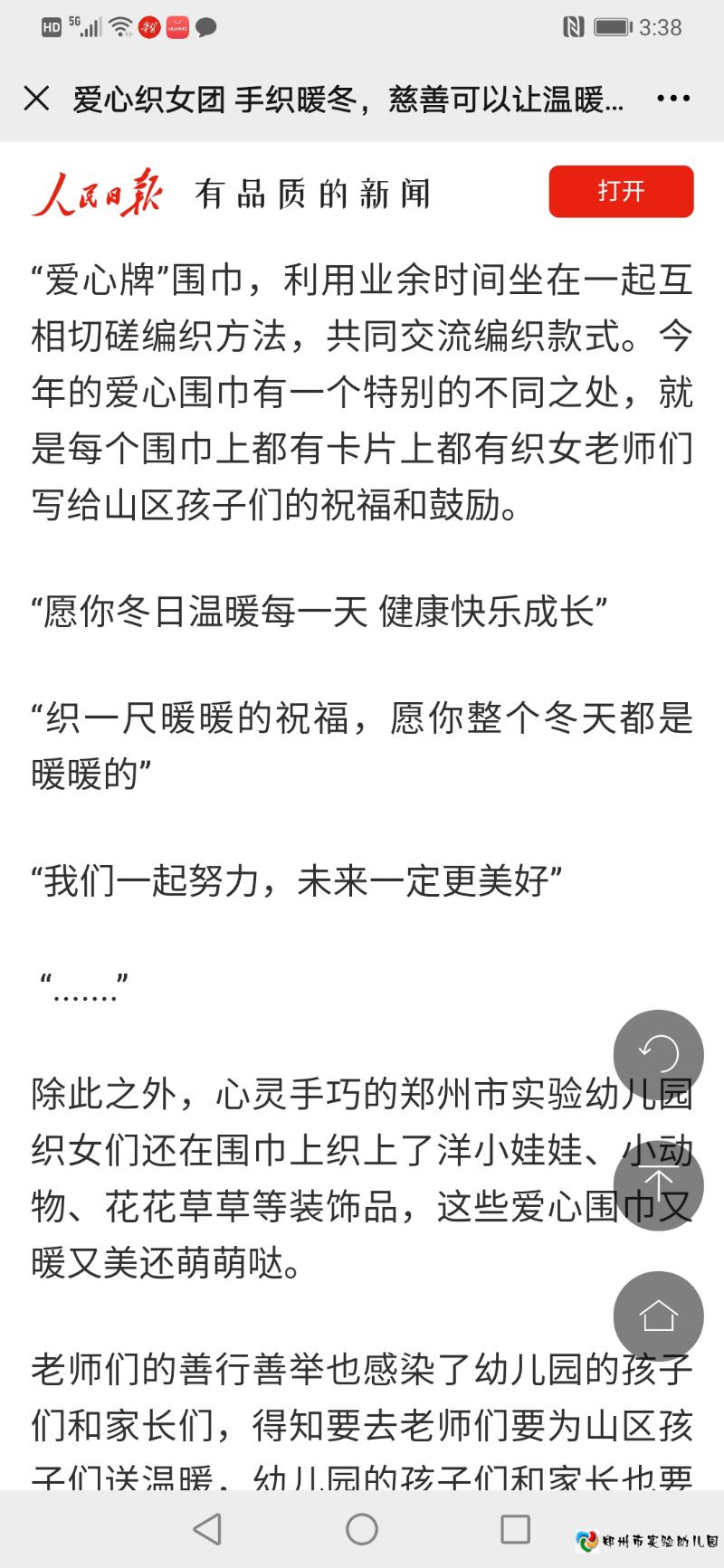The height and width of the screenshot is (1568, 724).
Task: Tap the floating home button
Action: (x=658, y=1316)
